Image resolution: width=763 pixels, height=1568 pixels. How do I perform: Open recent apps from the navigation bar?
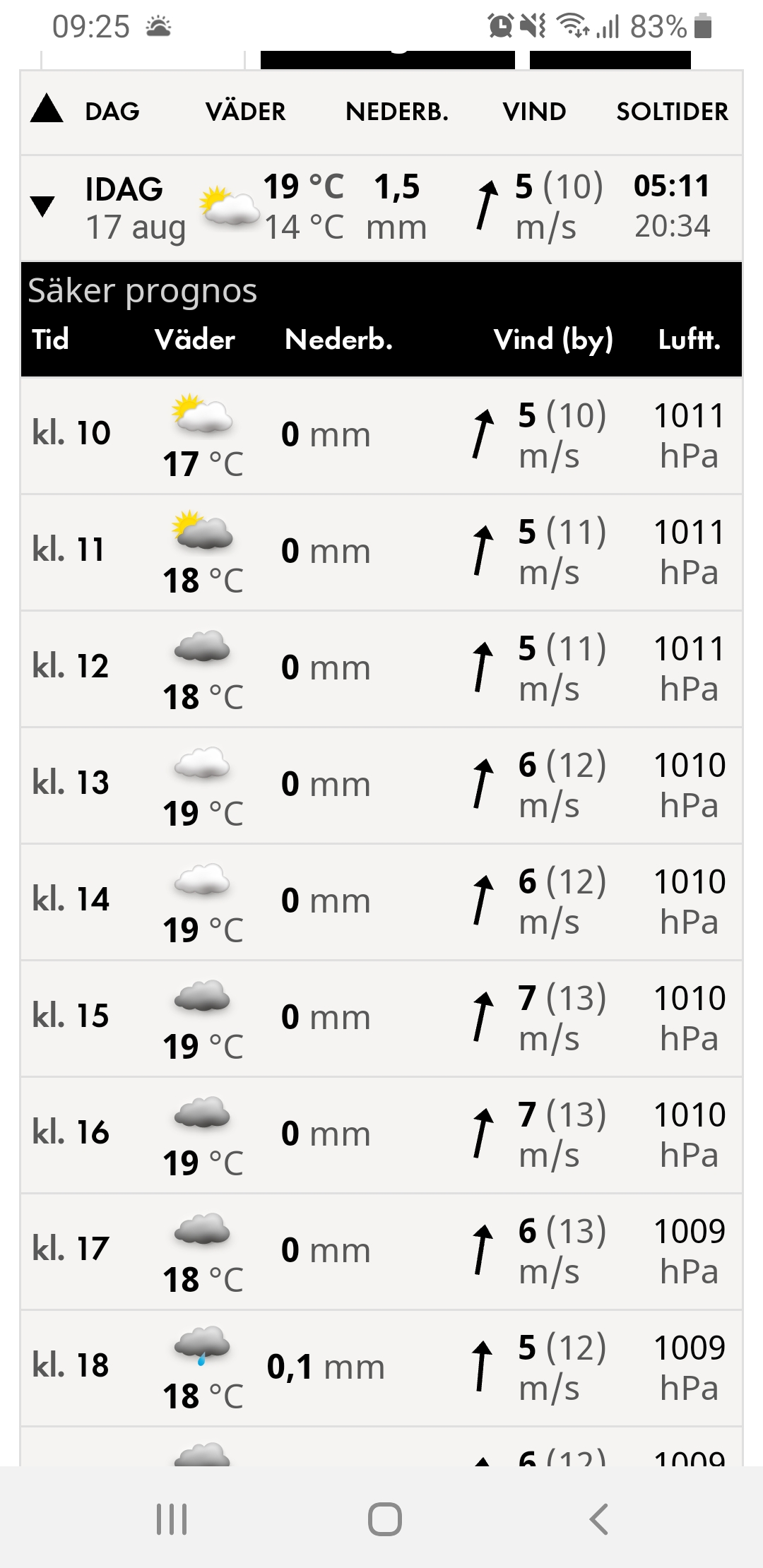coord(172,1519)
